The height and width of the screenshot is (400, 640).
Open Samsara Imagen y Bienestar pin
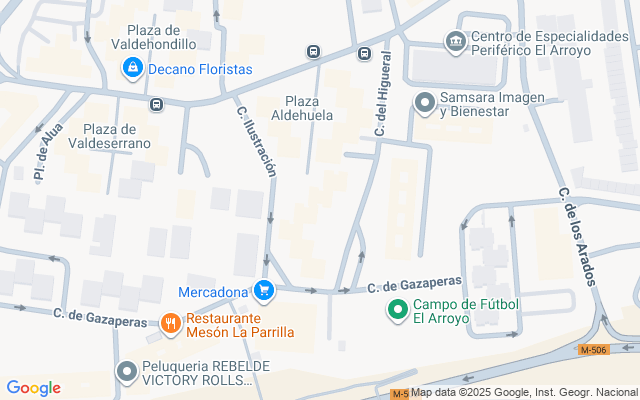pyautogui.click(x=424, y=103)
